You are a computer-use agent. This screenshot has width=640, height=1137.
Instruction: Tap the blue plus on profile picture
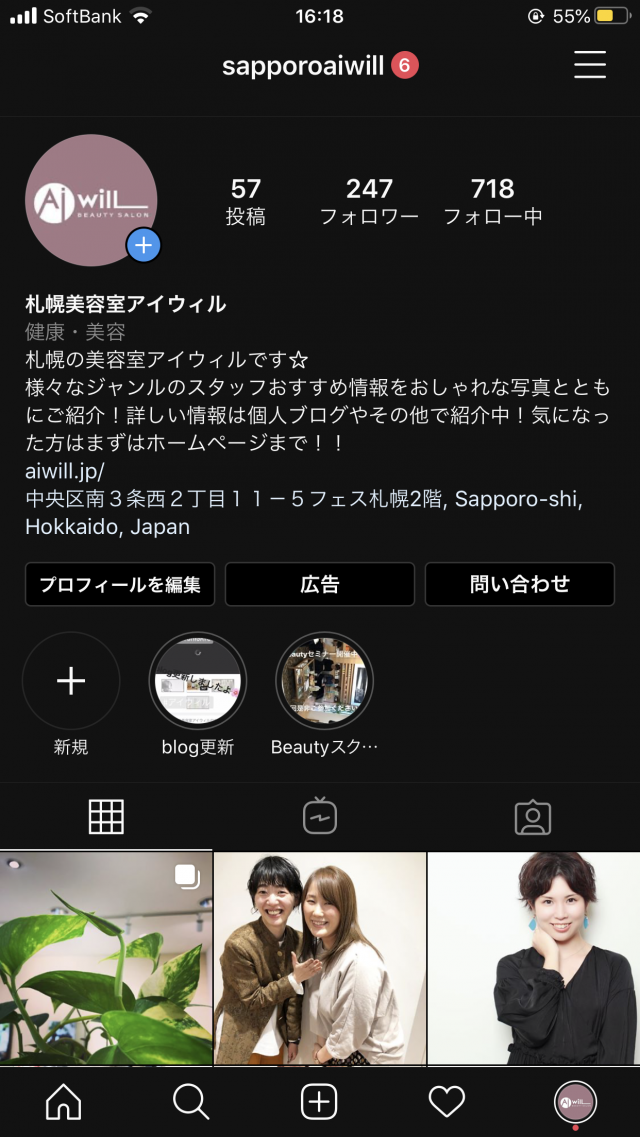coord(144,245)
